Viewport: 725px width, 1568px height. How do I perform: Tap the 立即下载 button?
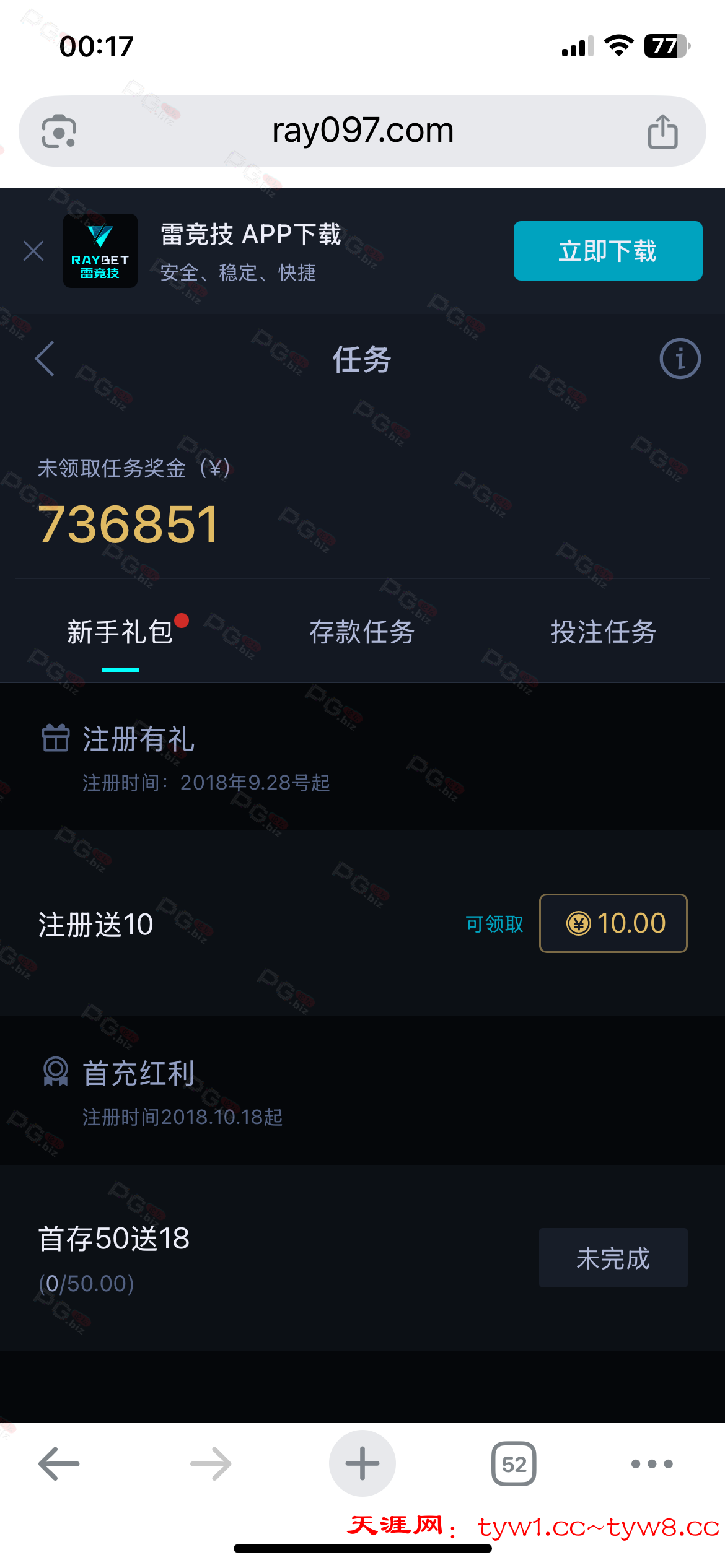607,251
